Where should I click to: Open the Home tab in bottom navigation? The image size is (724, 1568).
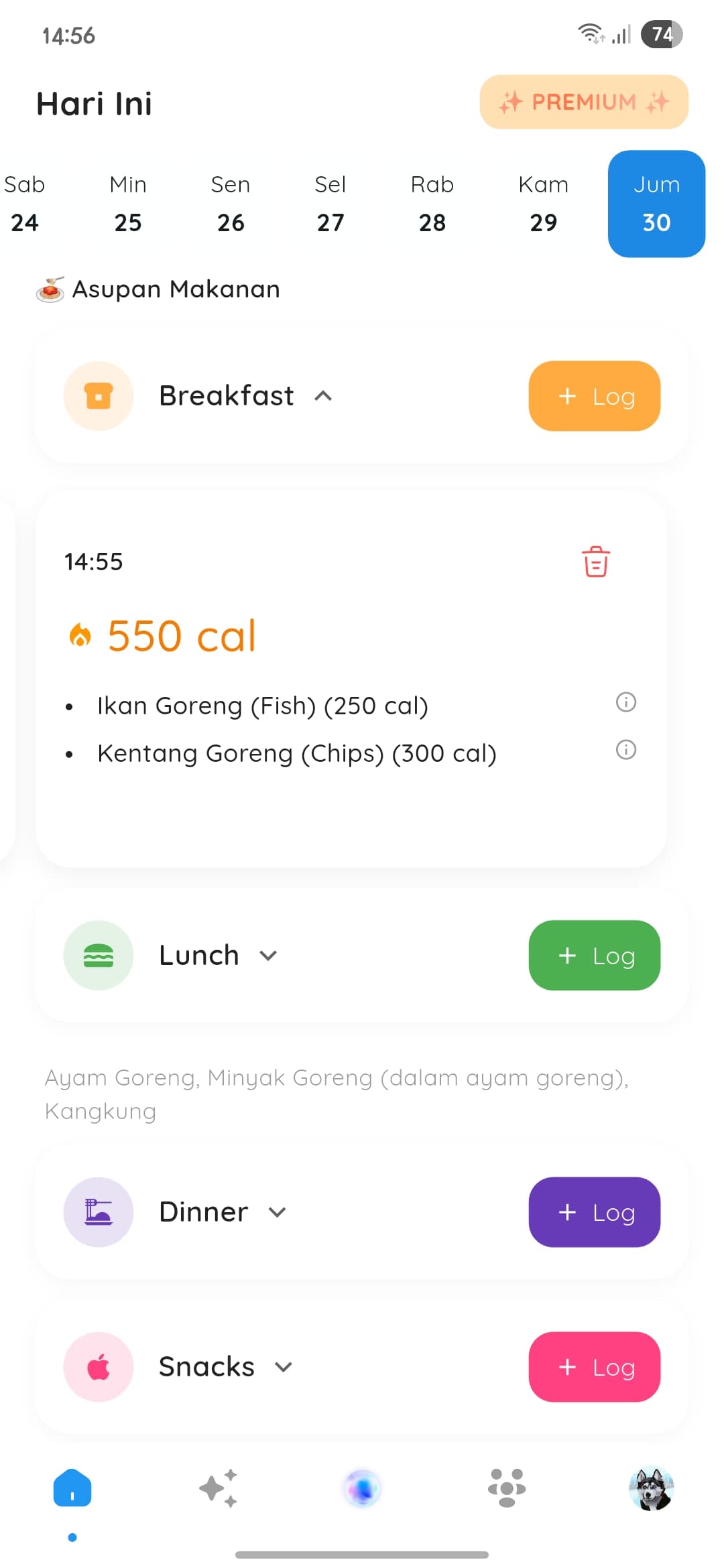72,1488
